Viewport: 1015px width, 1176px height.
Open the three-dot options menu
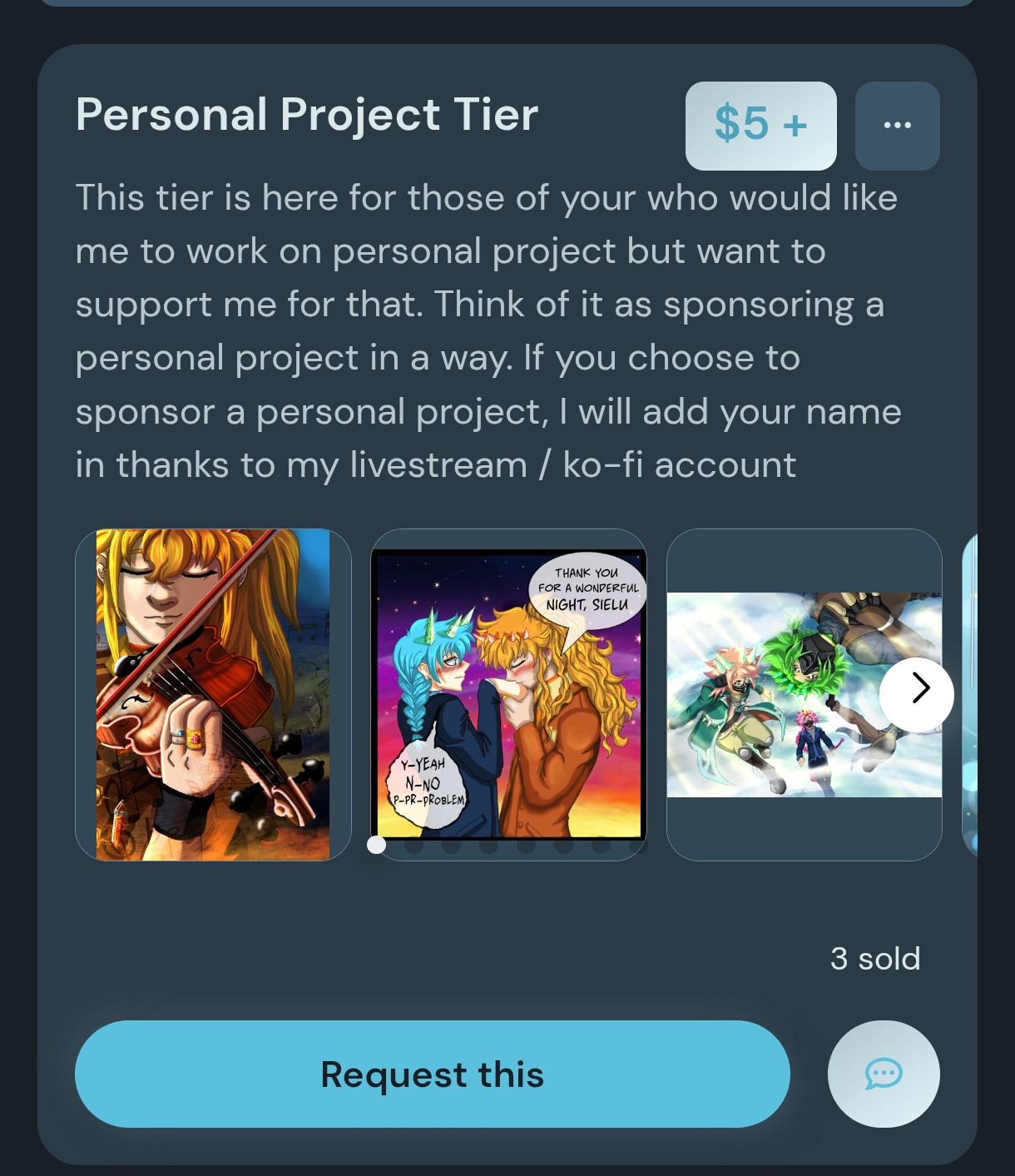897,126
